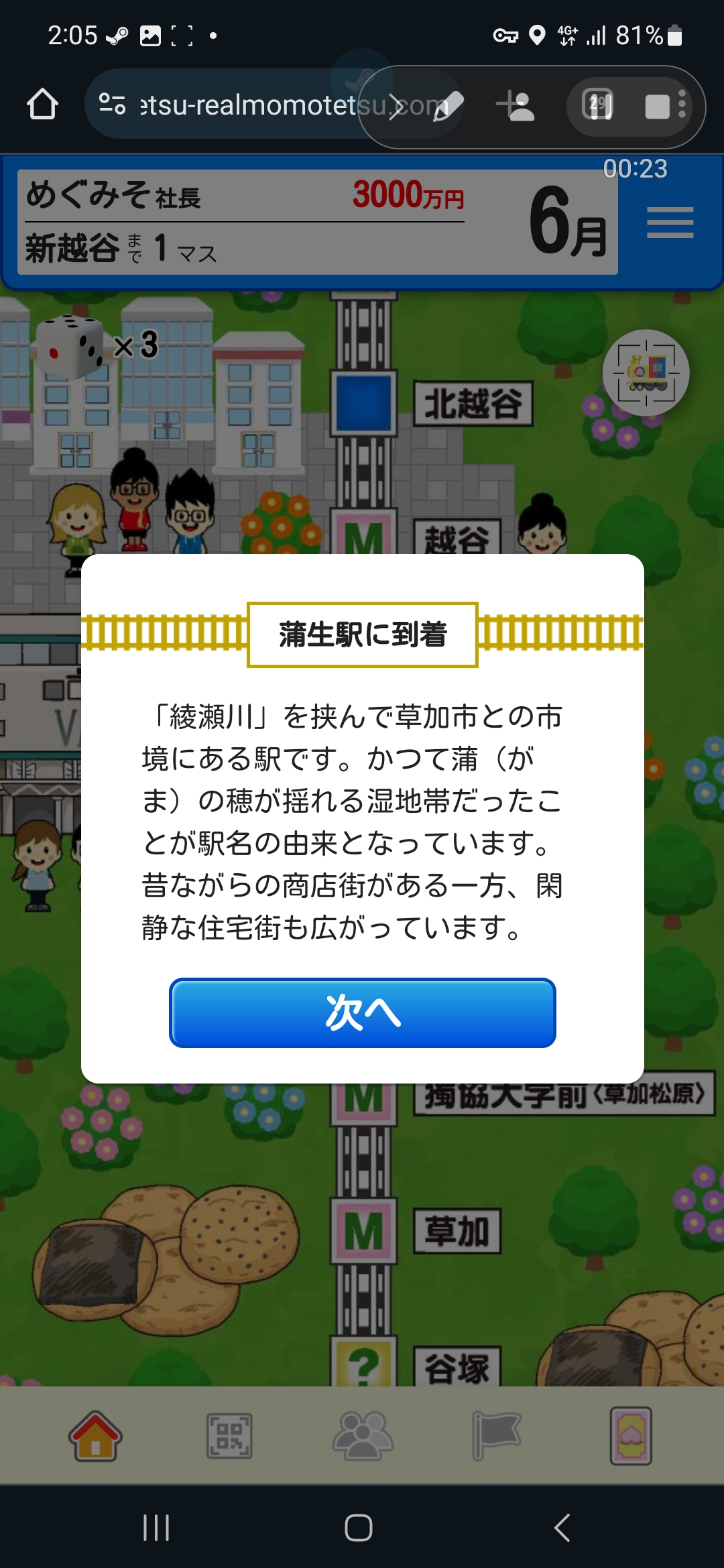
Task: Open the flag tab in the bottom bar
Action: coord(496,1436)
